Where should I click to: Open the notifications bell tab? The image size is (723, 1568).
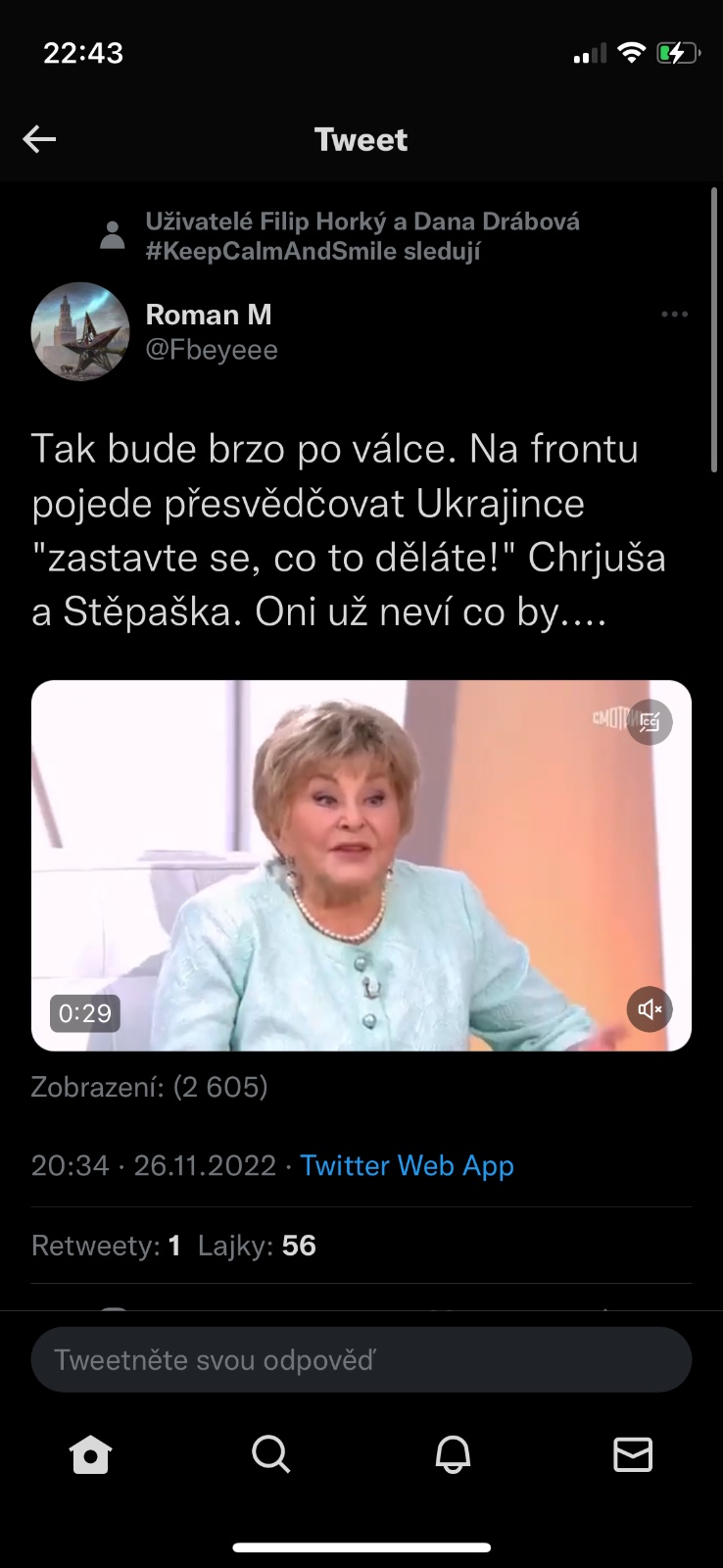click(x=453, y=1454)
